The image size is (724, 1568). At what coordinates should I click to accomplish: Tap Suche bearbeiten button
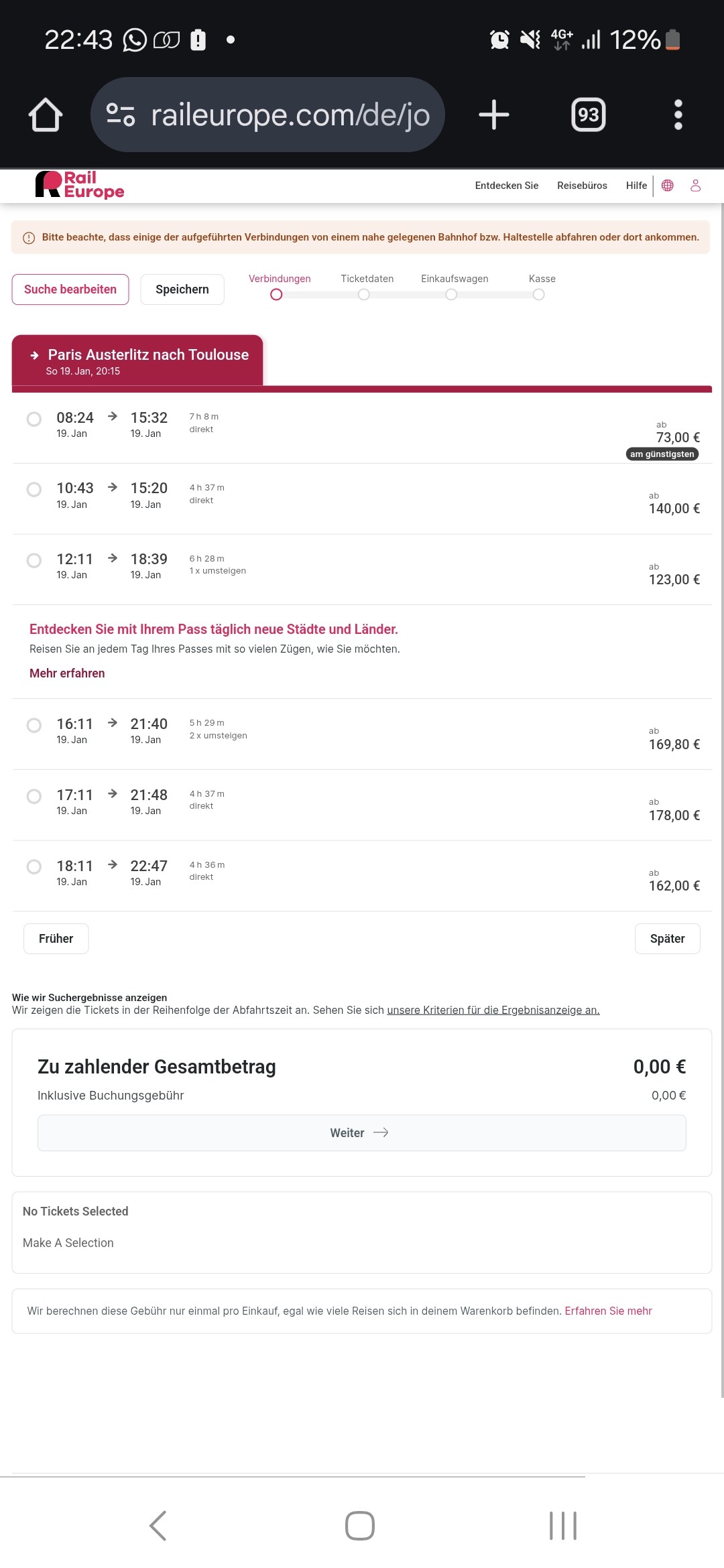point(70,289)
